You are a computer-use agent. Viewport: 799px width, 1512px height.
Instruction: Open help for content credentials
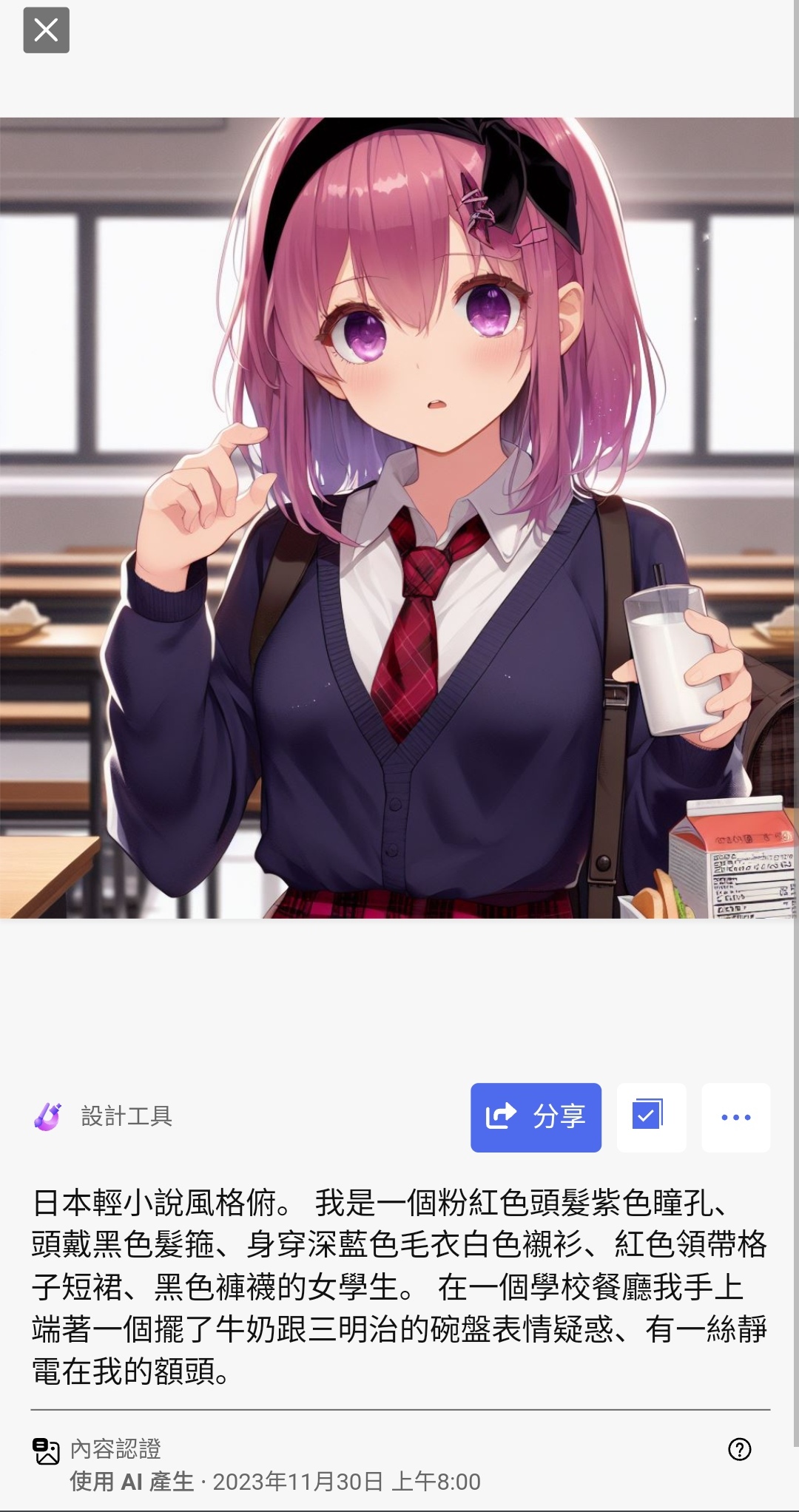(740, 1449)
